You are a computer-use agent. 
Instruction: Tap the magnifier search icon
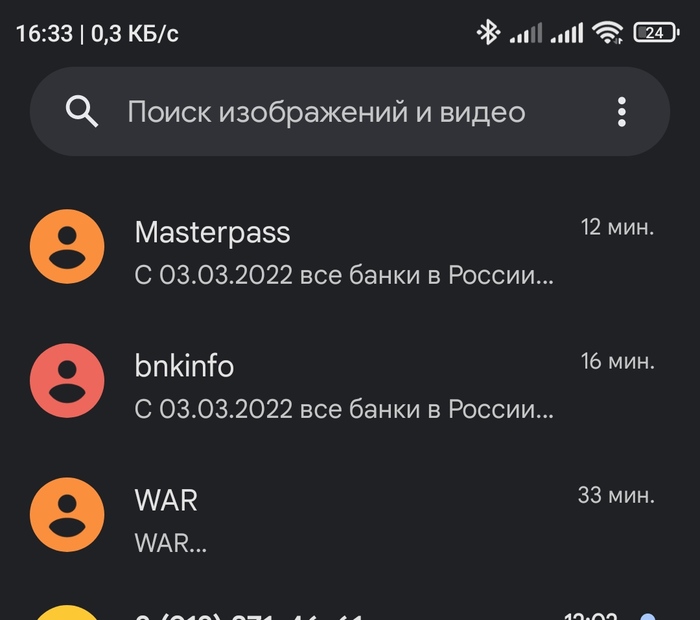pyautogui.click(x=82, y=112)
